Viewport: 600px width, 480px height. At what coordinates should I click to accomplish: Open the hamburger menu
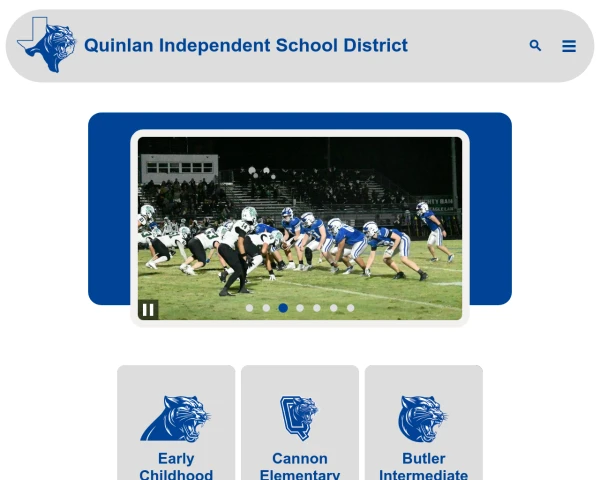click(x=569, y=46)
